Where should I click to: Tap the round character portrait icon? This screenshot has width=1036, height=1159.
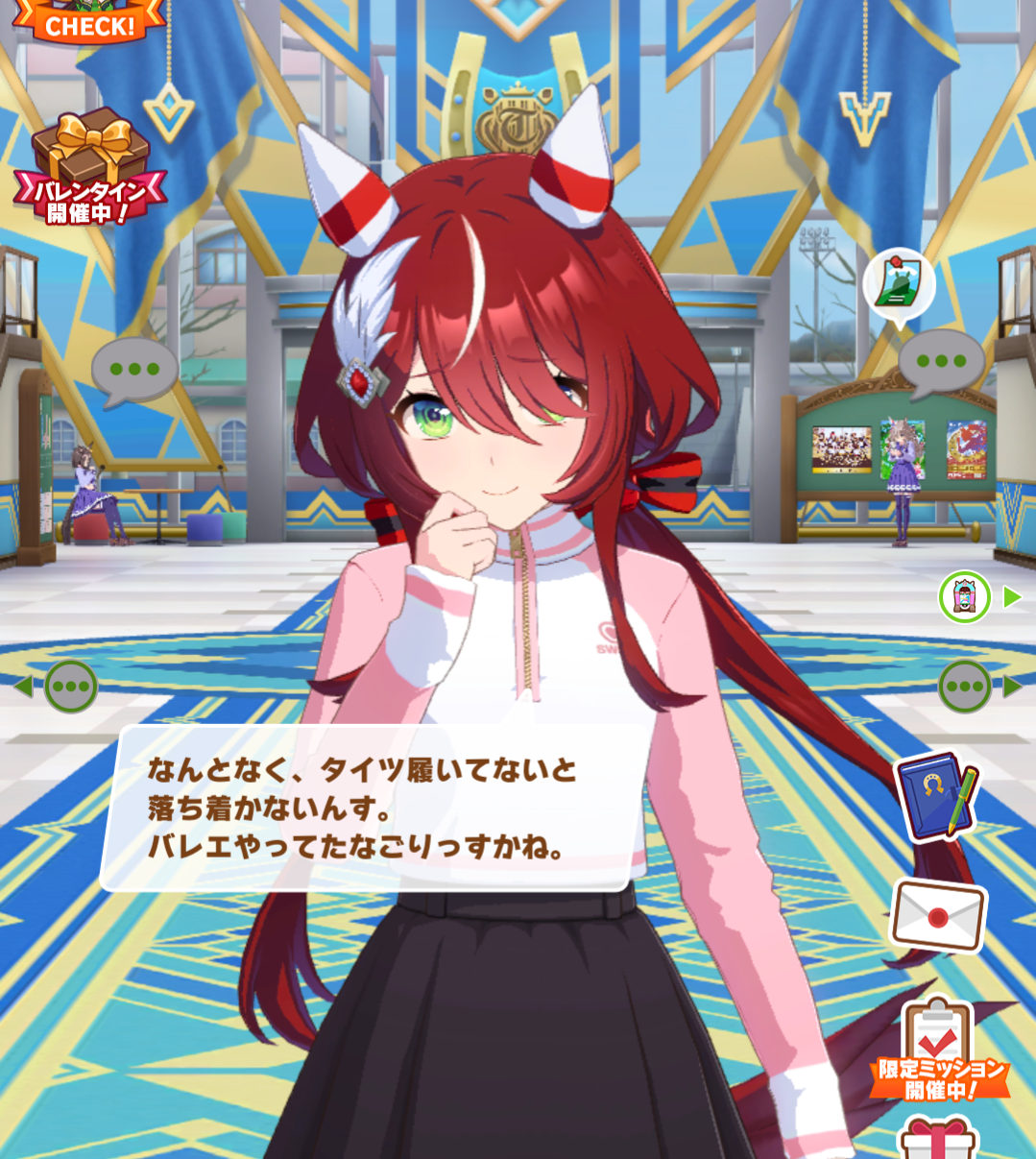click(964, 596)
